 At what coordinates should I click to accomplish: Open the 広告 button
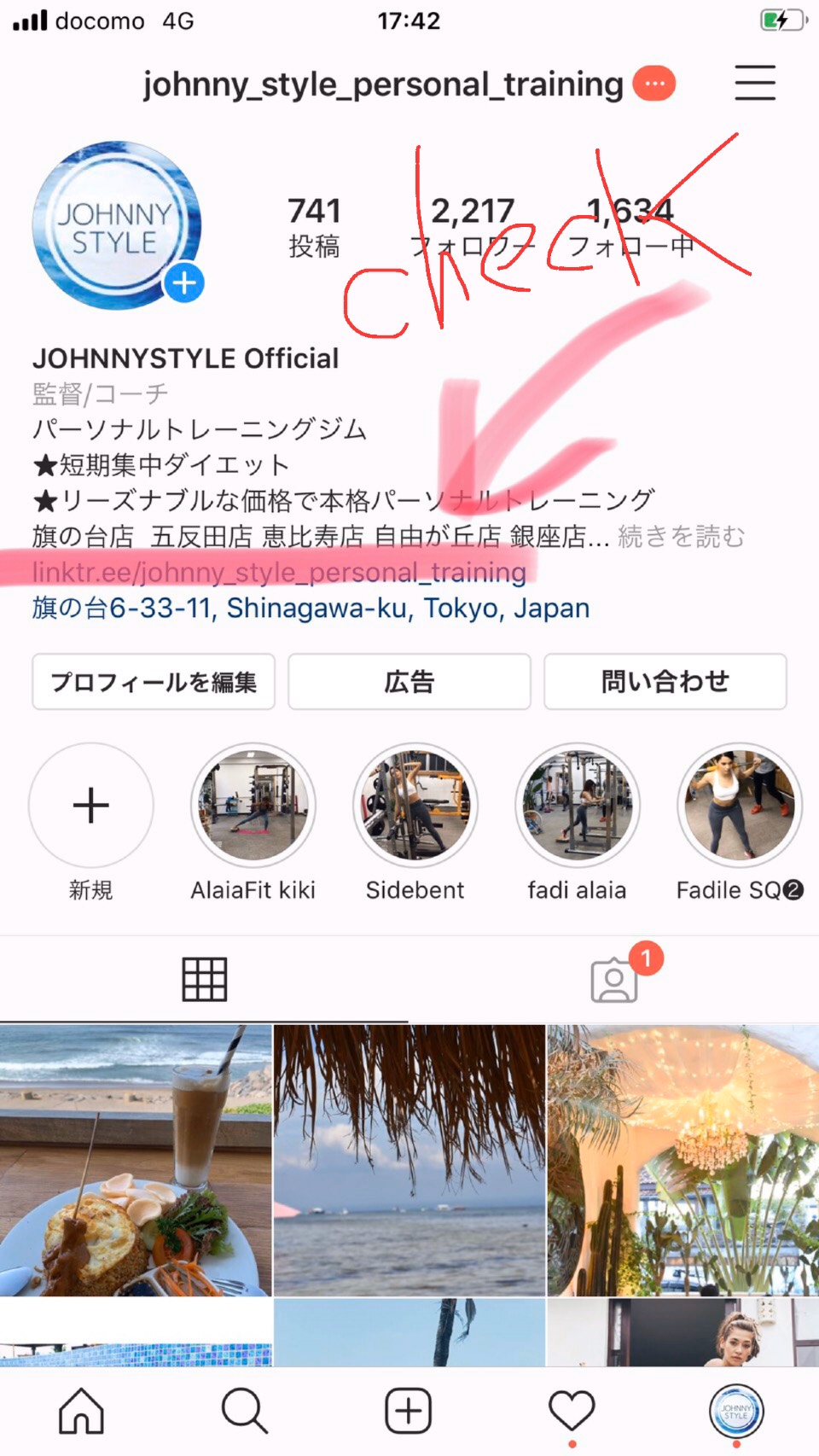point(409,681)
